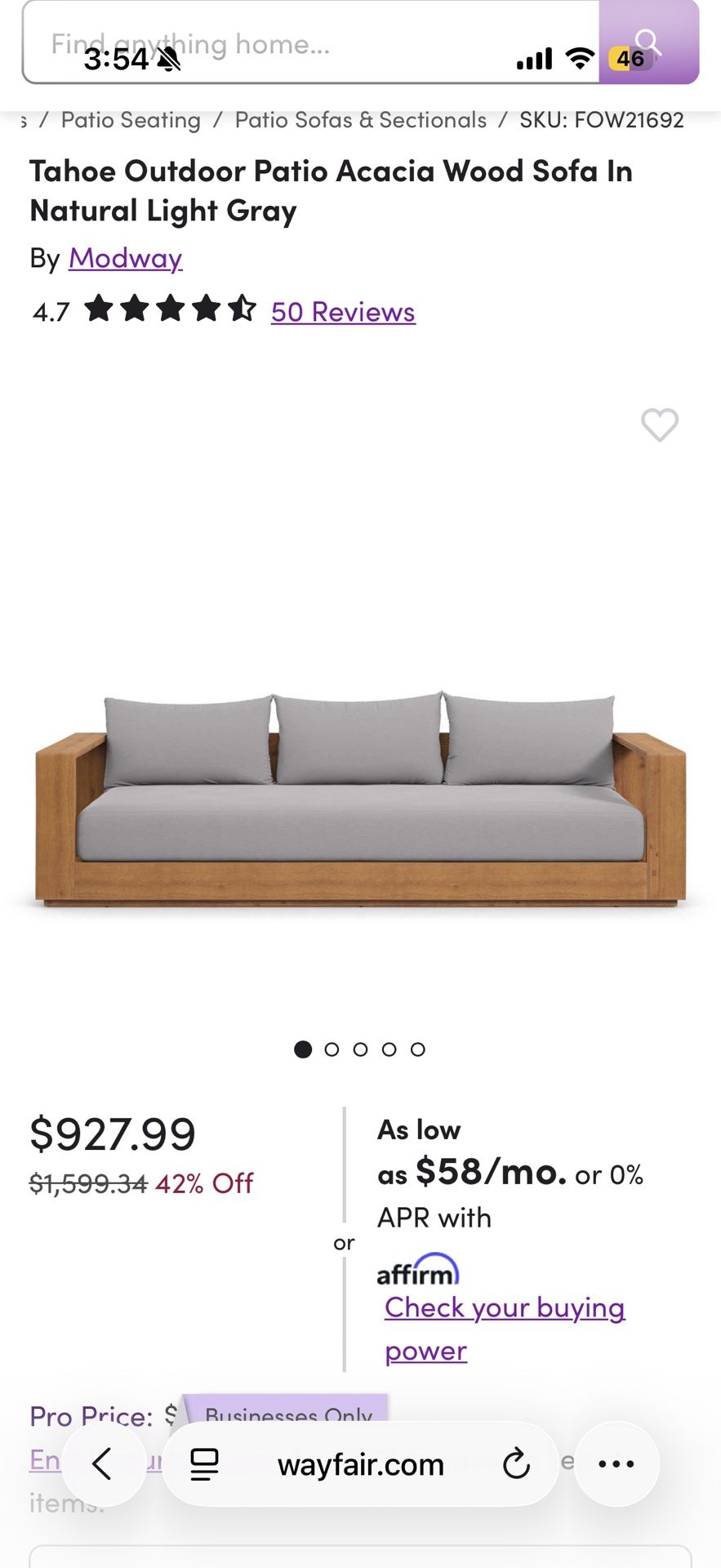Open the Modway brand link
The image size is (721, 1568).
tap(125, 258)
